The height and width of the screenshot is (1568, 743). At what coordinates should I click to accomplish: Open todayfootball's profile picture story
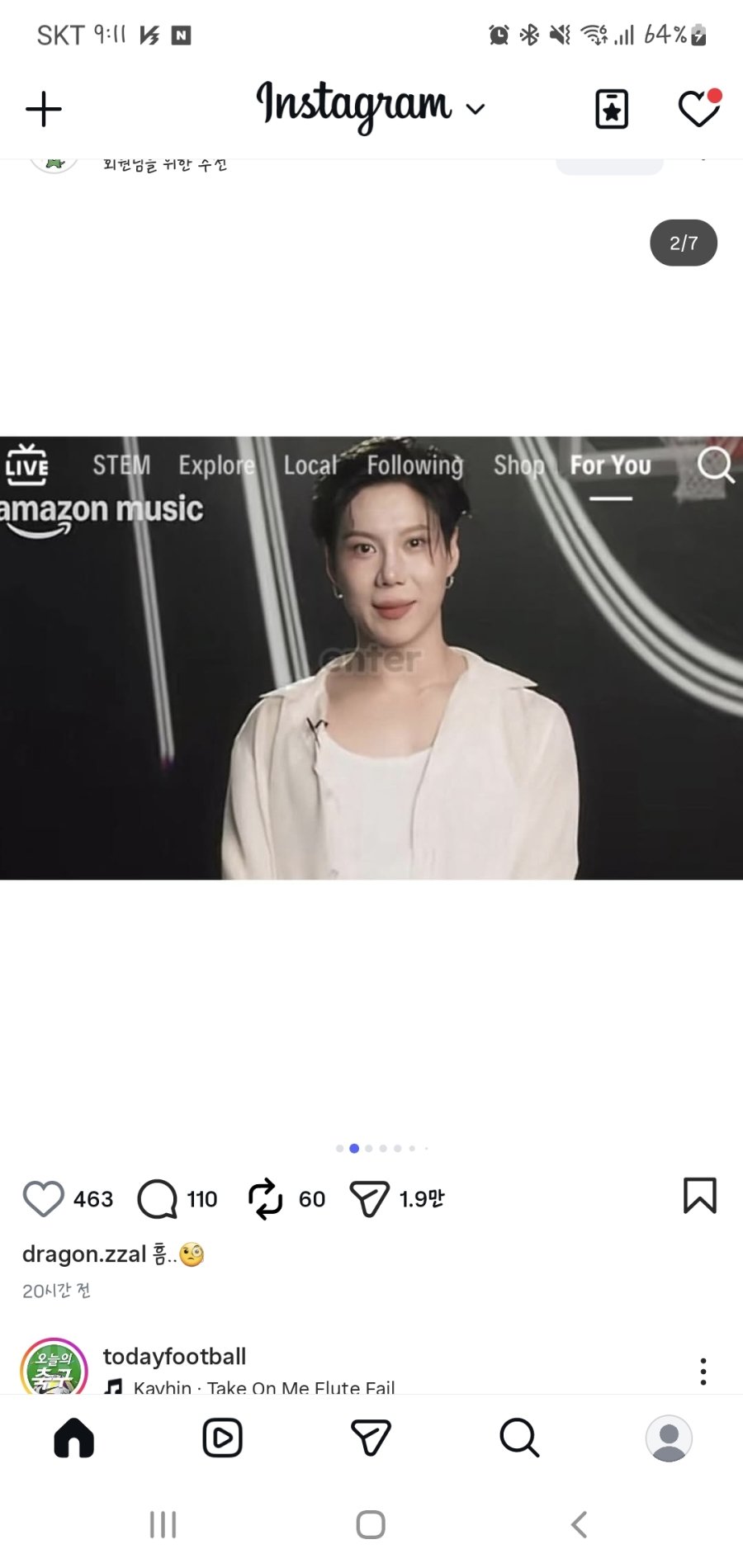[54, 1368]
